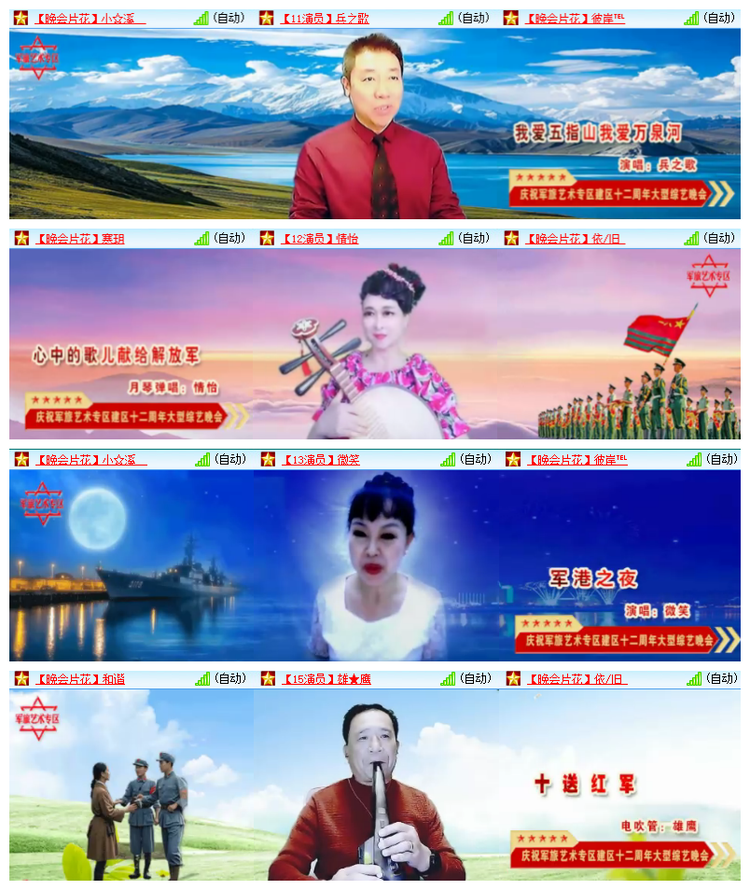Click the red star icon beside 兵之歌
Image resolution: width=750 pixels, height=890 pixels.
coord(266,16)
